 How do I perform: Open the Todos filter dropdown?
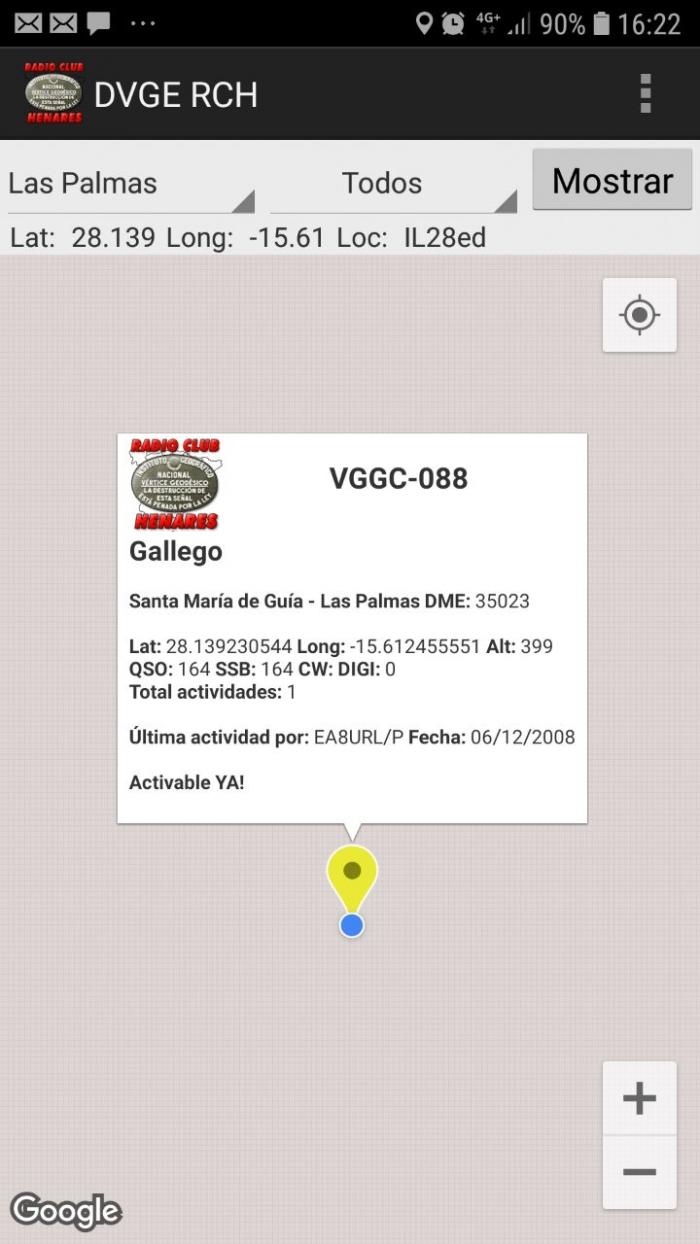point(393,184)
